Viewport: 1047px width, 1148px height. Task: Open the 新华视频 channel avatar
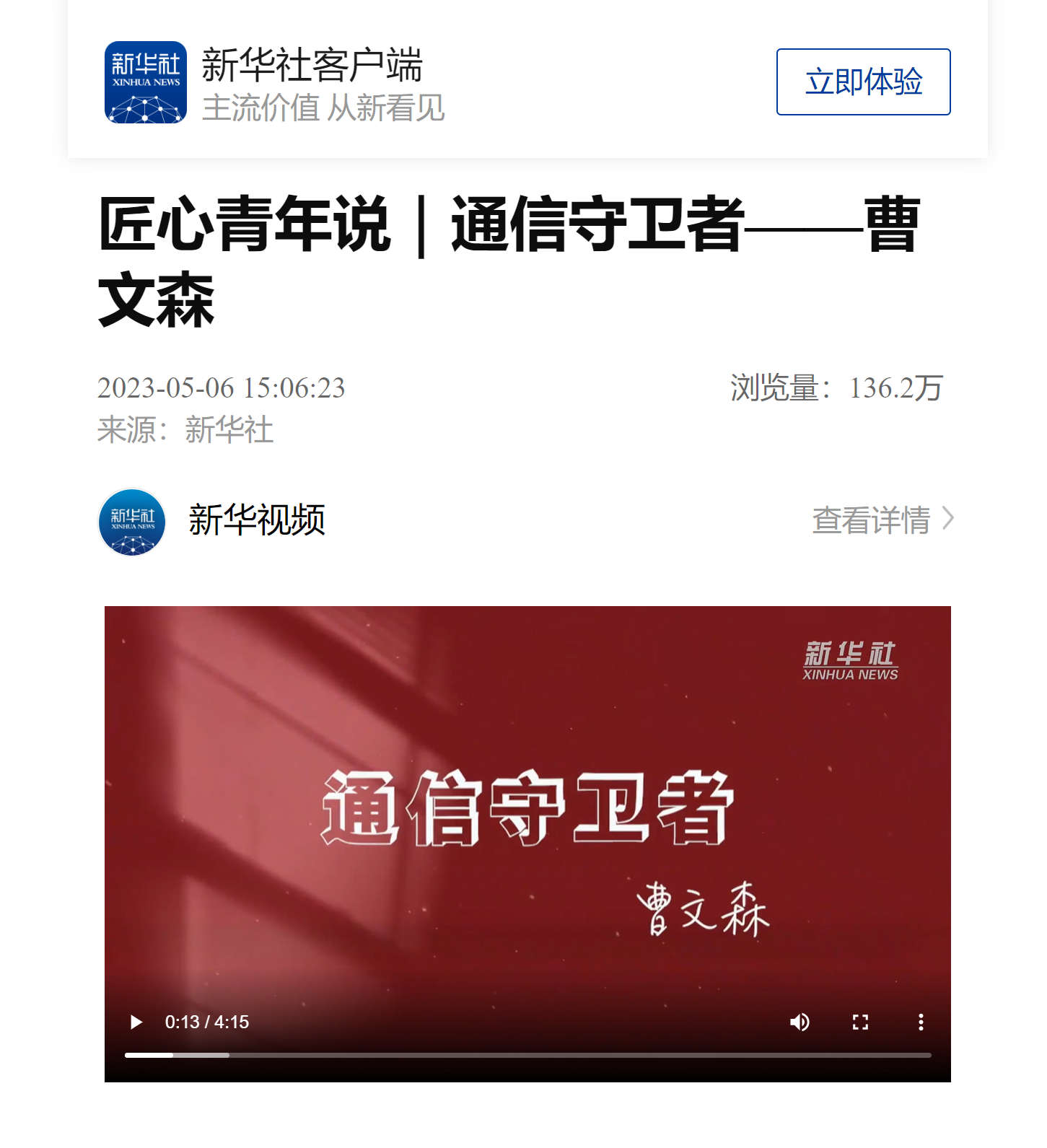(132, 522)
